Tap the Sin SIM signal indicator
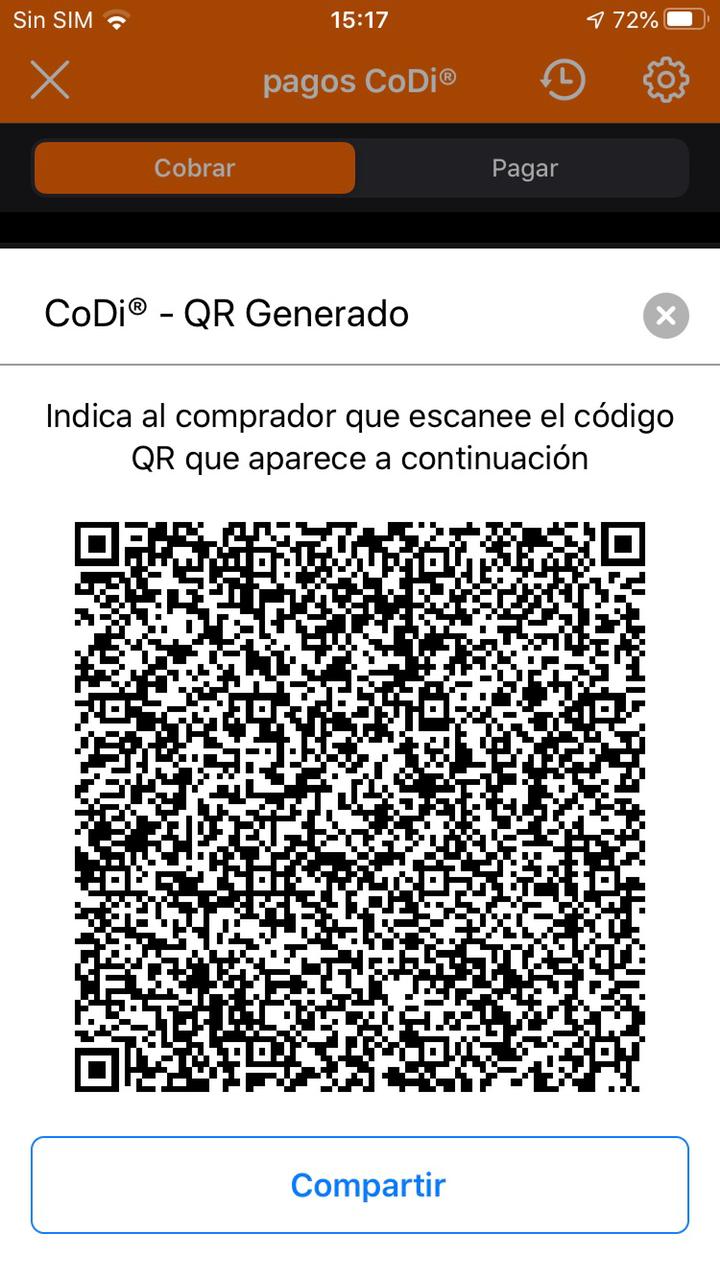This screenshot has height=1280, width=720. [52, 18]
